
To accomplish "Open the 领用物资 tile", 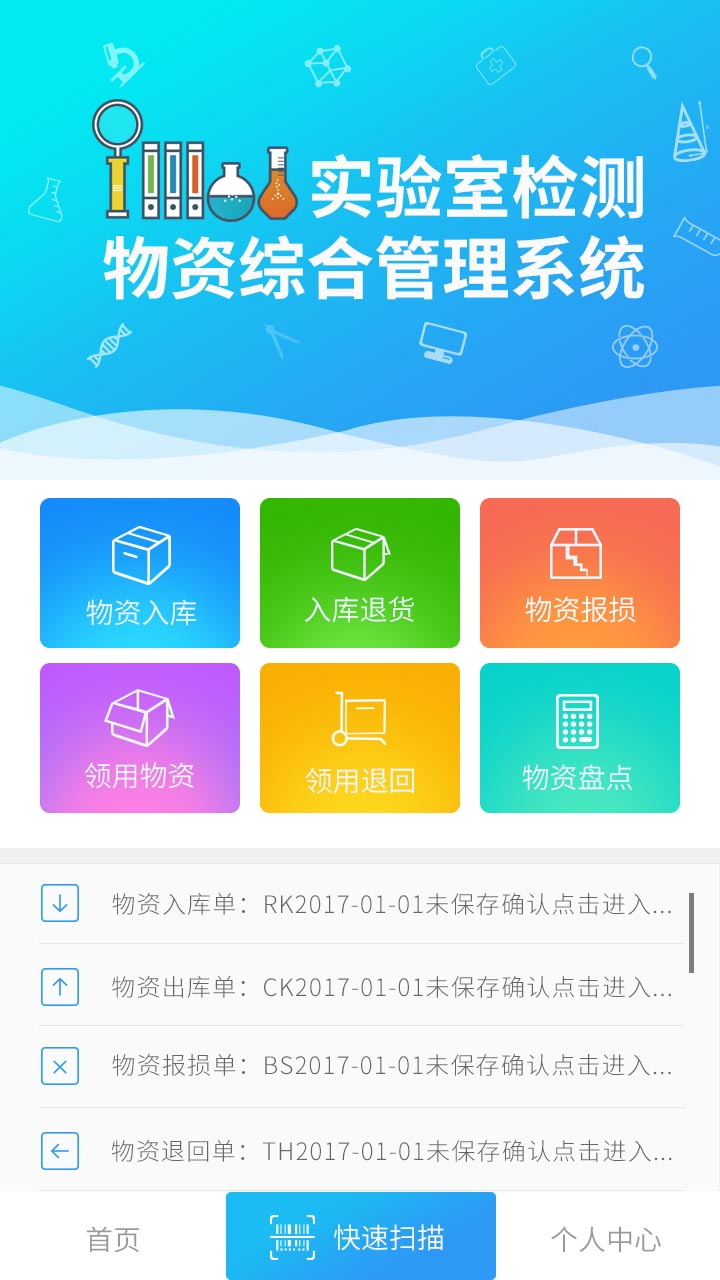I will [140, 738].
